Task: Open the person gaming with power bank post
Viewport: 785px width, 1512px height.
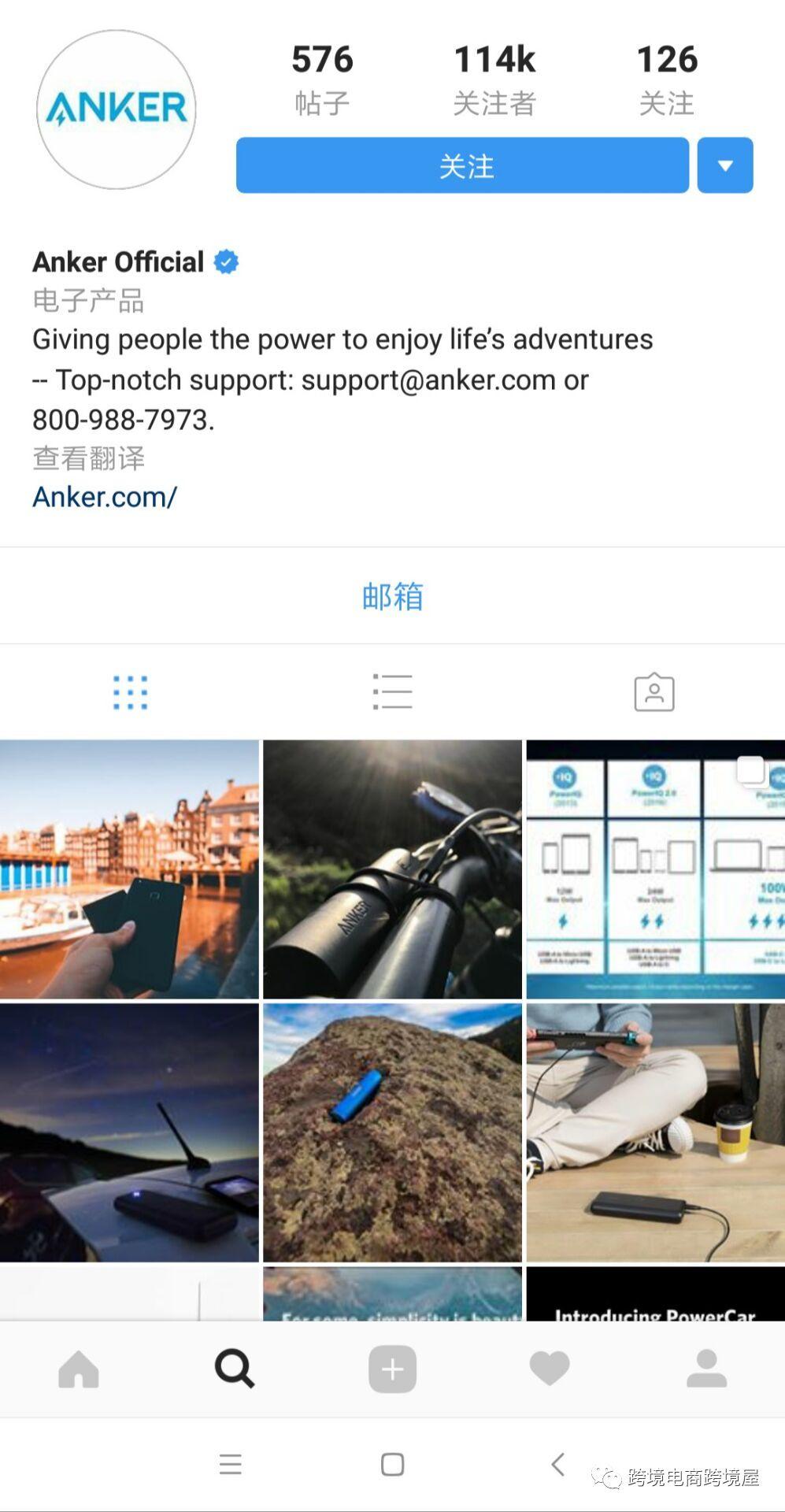Action: 655,1132
